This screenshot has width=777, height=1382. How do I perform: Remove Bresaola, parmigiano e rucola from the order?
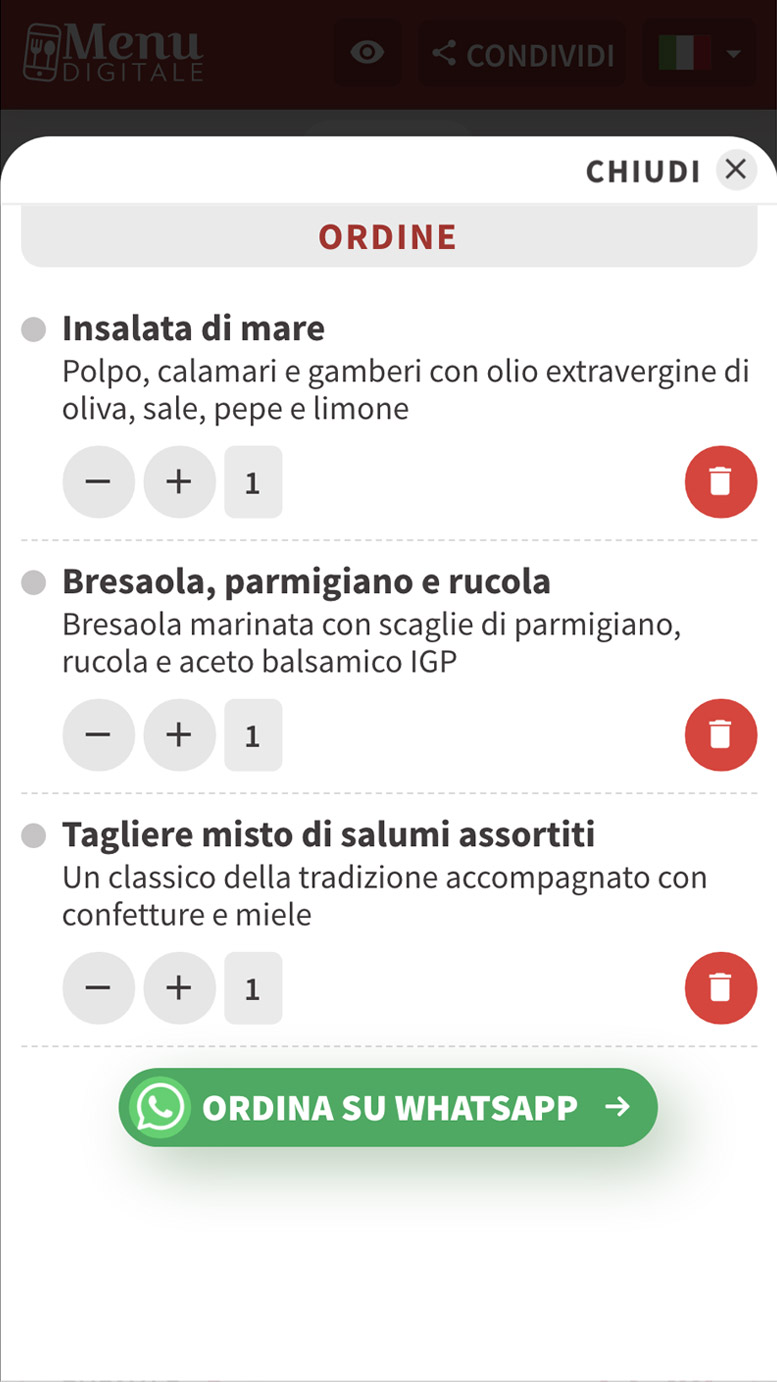(721, 735)
